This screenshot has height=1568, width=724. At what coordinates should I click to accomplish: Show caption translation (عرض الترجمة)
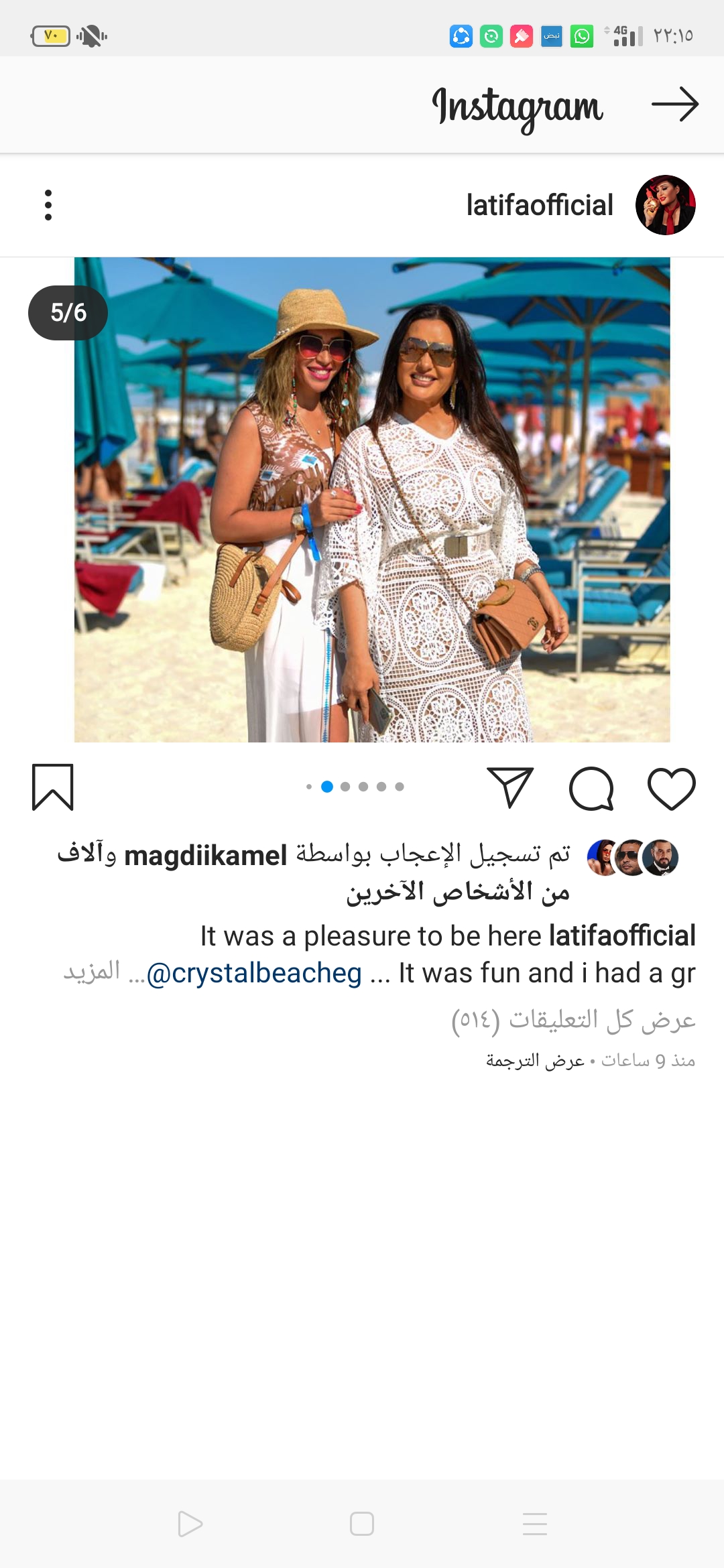(535, 1061)
